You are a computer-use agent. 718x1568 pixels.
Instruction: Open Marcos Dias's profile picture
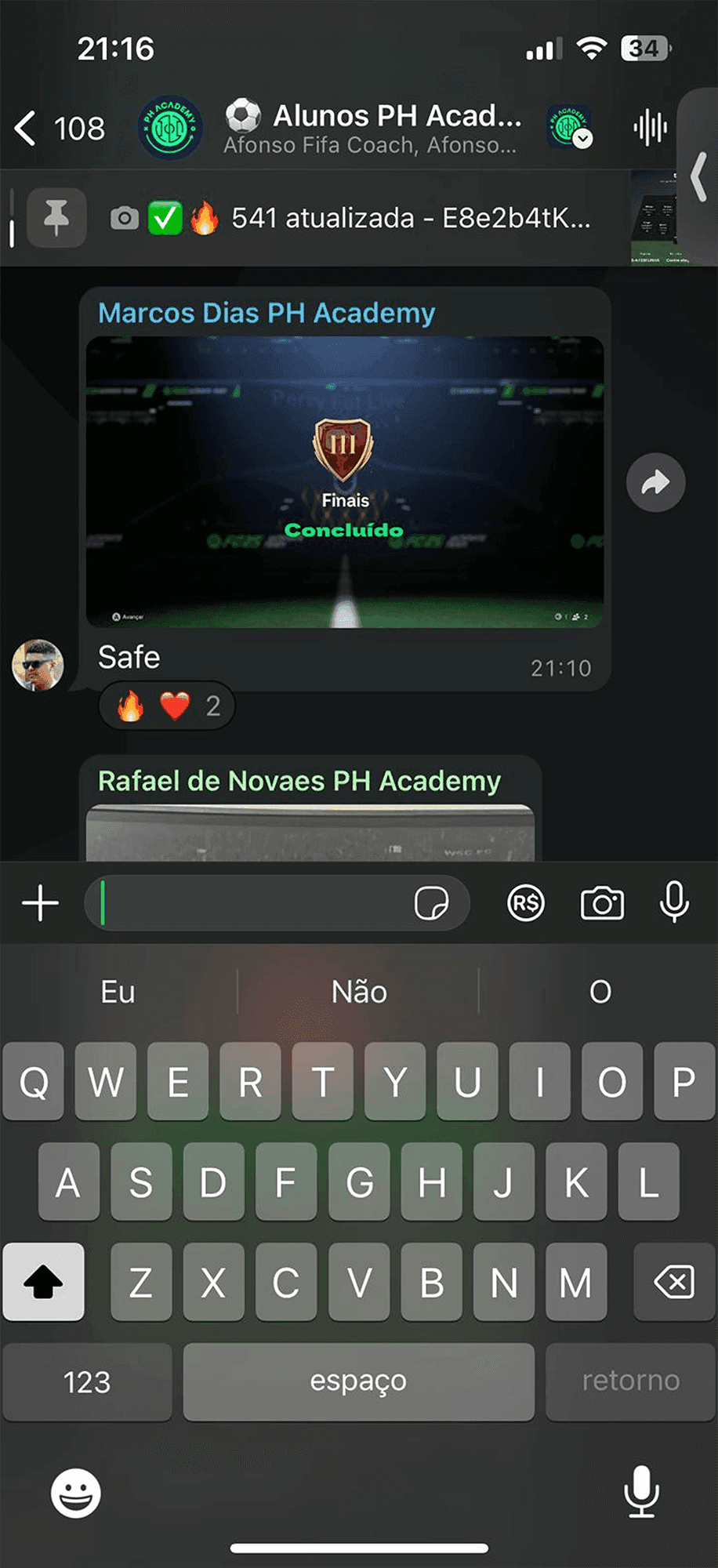point(38,665)
